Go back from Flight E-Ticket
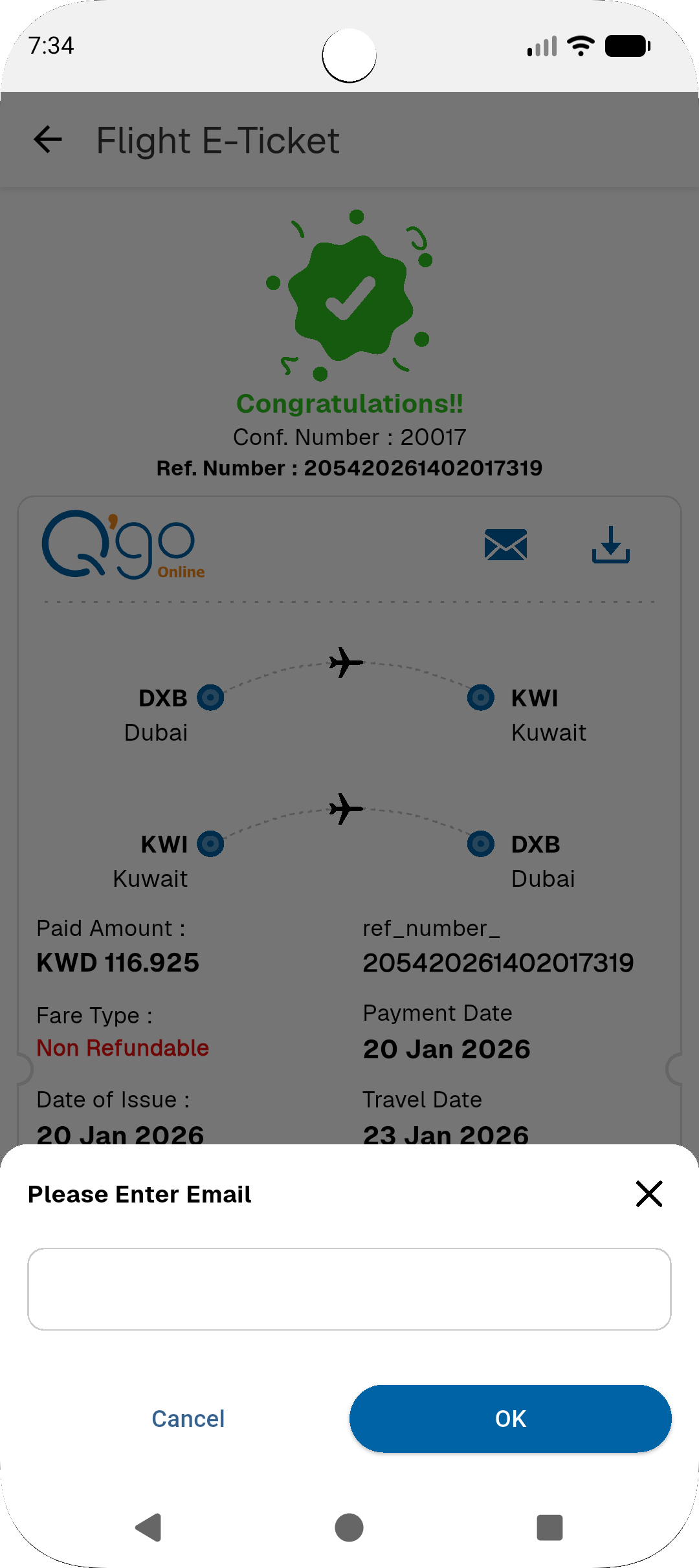Viewport: 699px width, 1568px height. pos(48,140)
